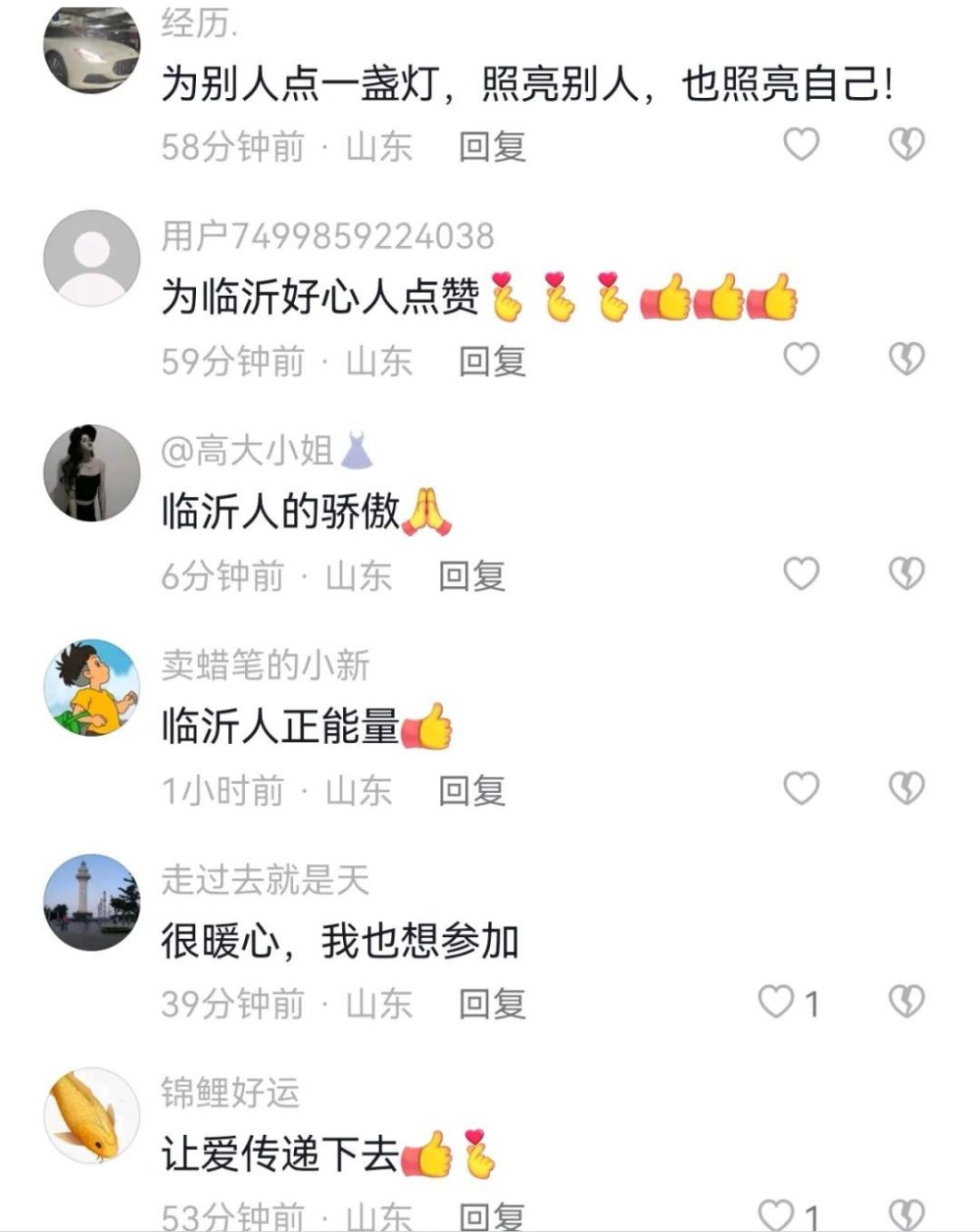
Task: Dislike the comment 临沂人的骄傲
Action: pyautogui.click(x=906, y=573)
